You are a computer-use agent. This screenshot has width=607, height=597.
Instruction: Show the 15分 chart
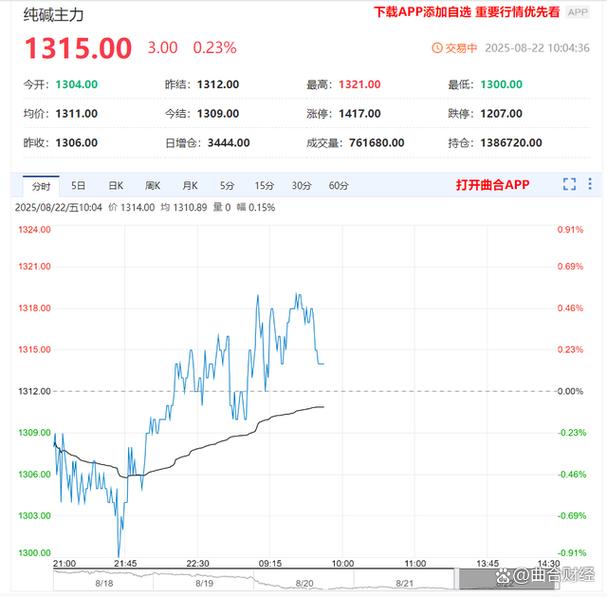264,185
